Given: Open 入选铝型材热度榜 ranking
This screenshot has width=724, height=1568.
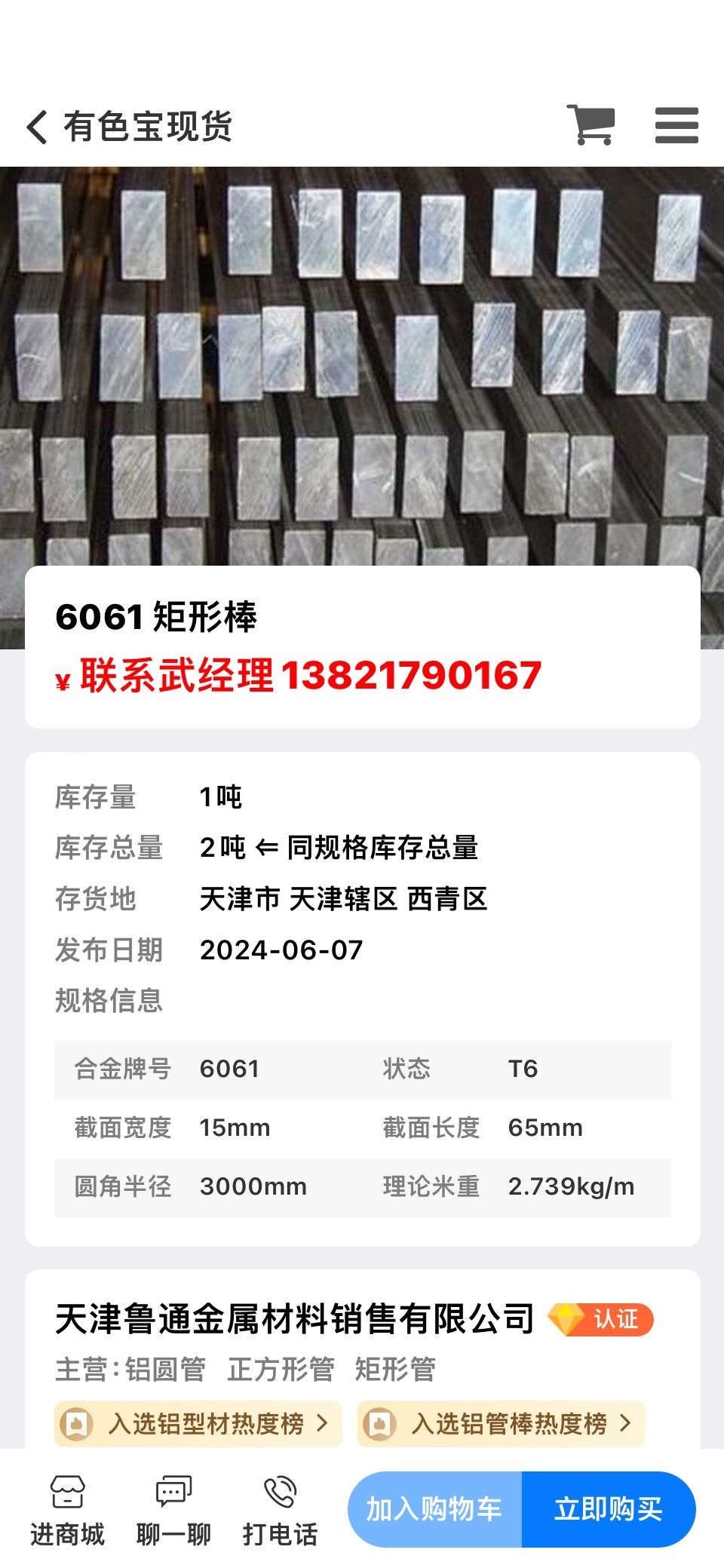Looking at the screenshot, I should [198, 1423].
